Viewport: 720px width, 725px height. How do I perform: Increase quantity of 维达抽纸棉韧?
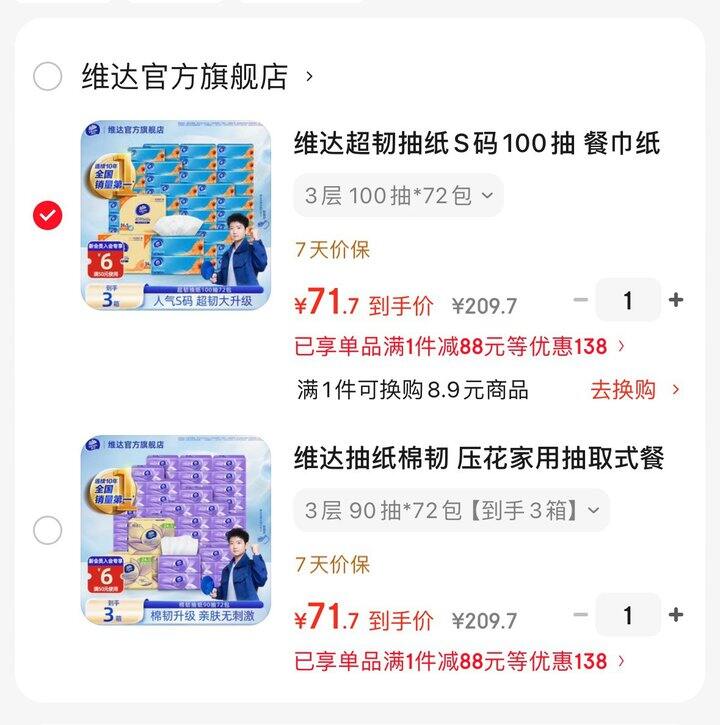(x=676, y=615)
